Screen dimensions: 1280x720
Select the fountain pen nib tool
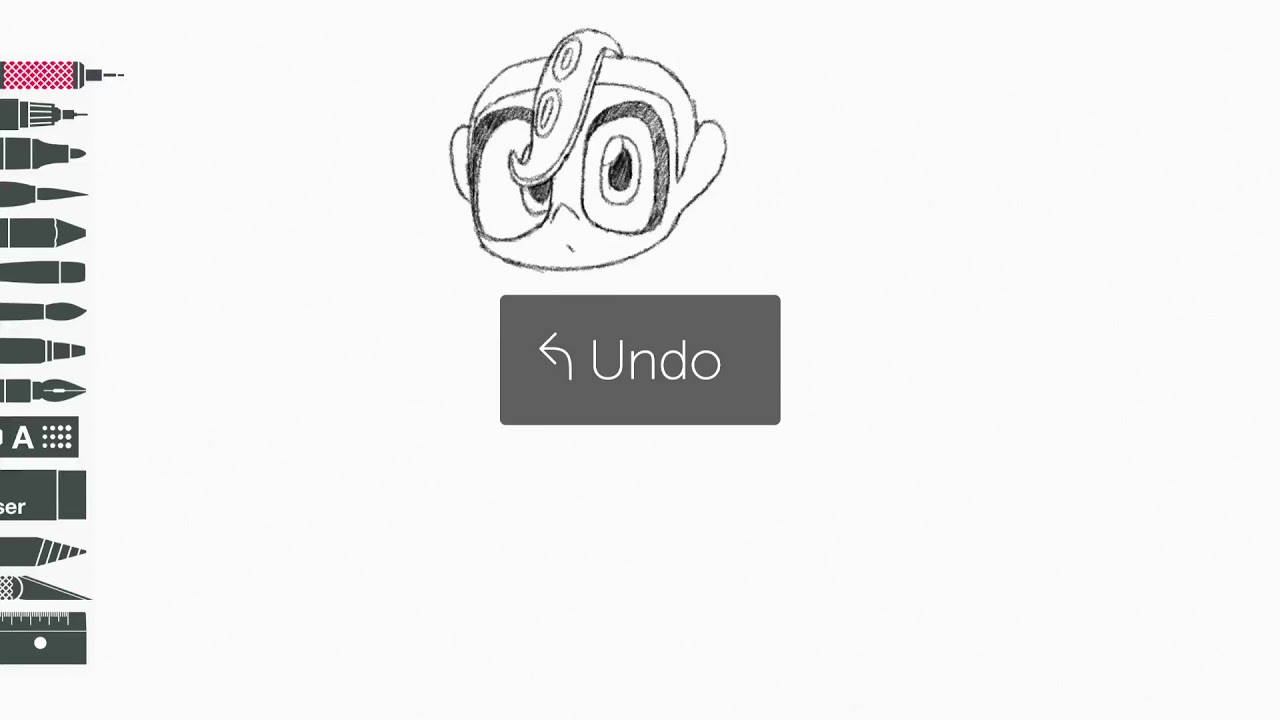tap(40, 390)
